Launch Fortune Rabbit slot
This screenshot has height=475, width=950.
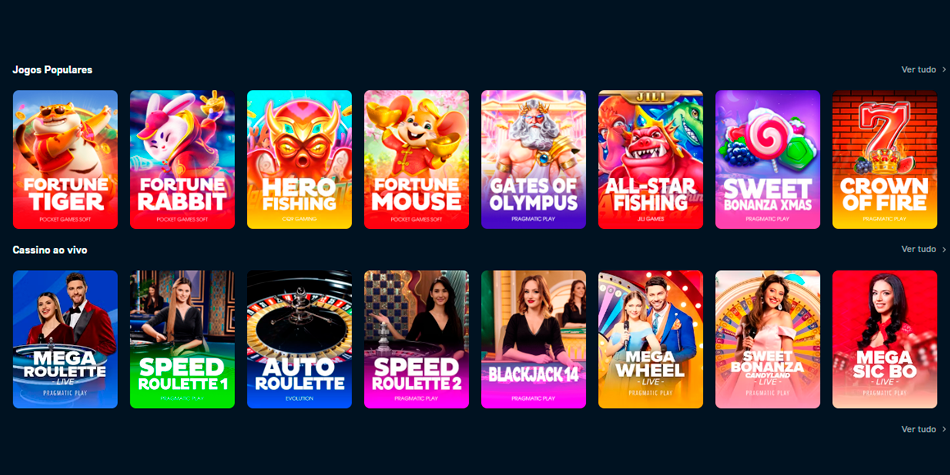pyautogui.click(x=182, y=160)
